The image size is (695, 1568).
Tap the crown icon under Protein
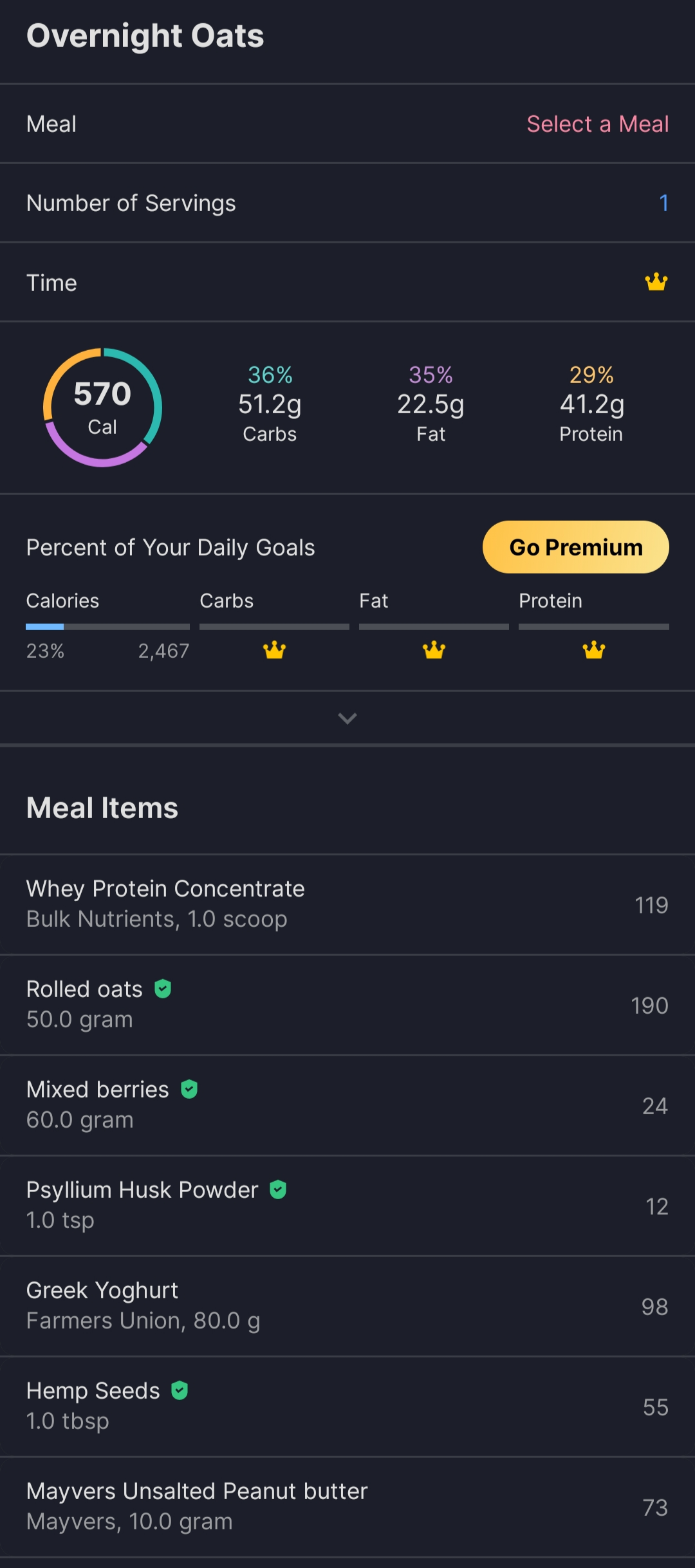coord(593,650)
